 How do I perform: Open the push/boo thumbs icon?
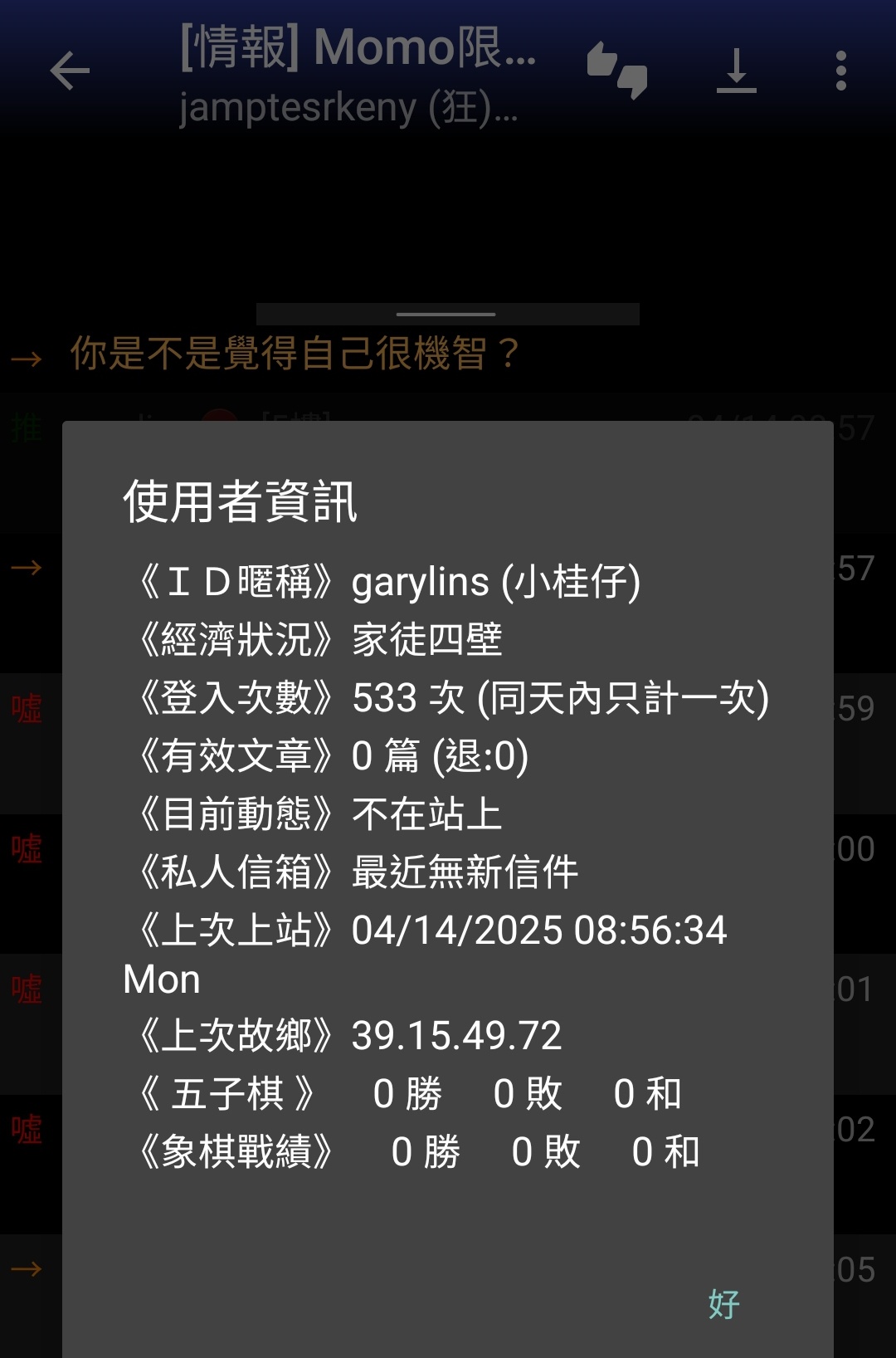[616, 71]
